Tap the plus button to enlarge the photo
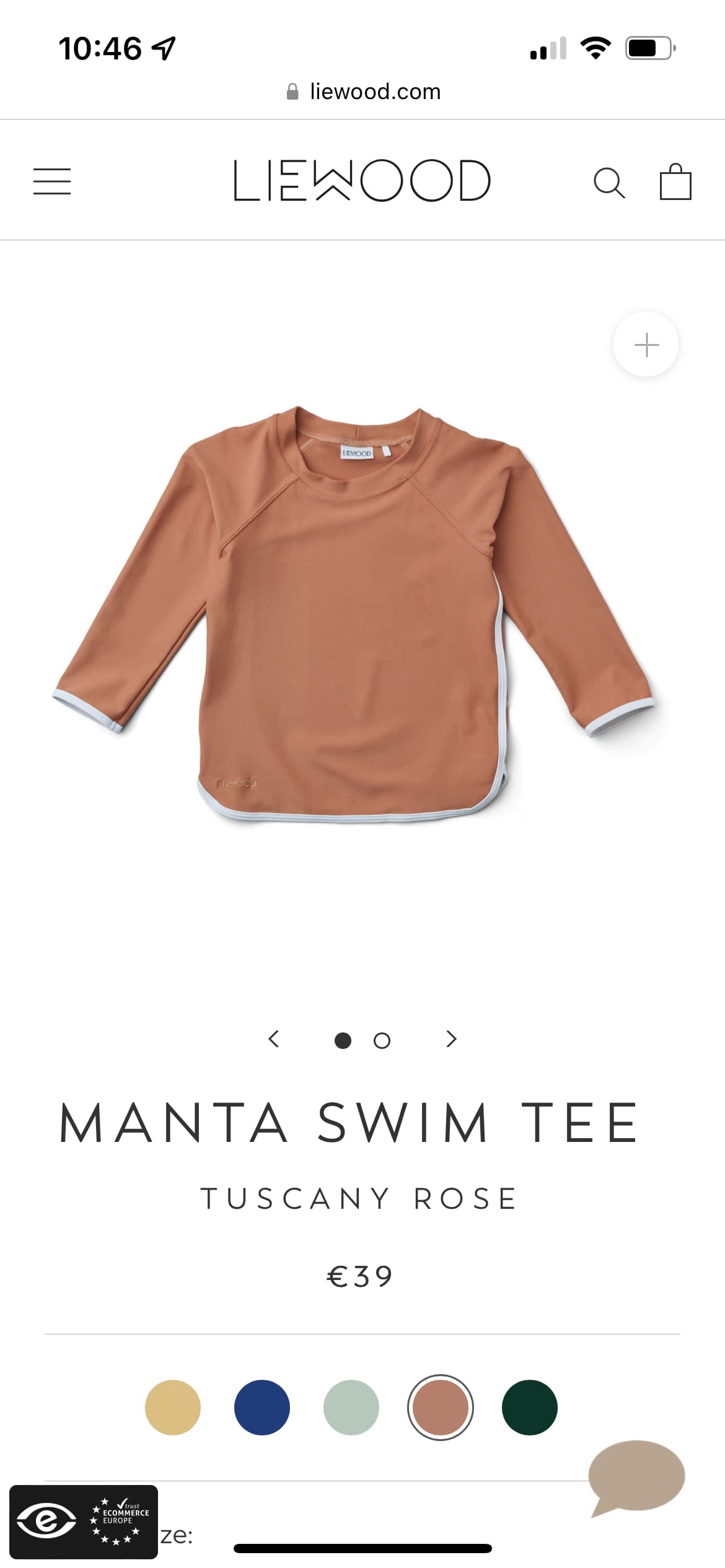This screenshot has height=1568, width=725. click(646, 344)
